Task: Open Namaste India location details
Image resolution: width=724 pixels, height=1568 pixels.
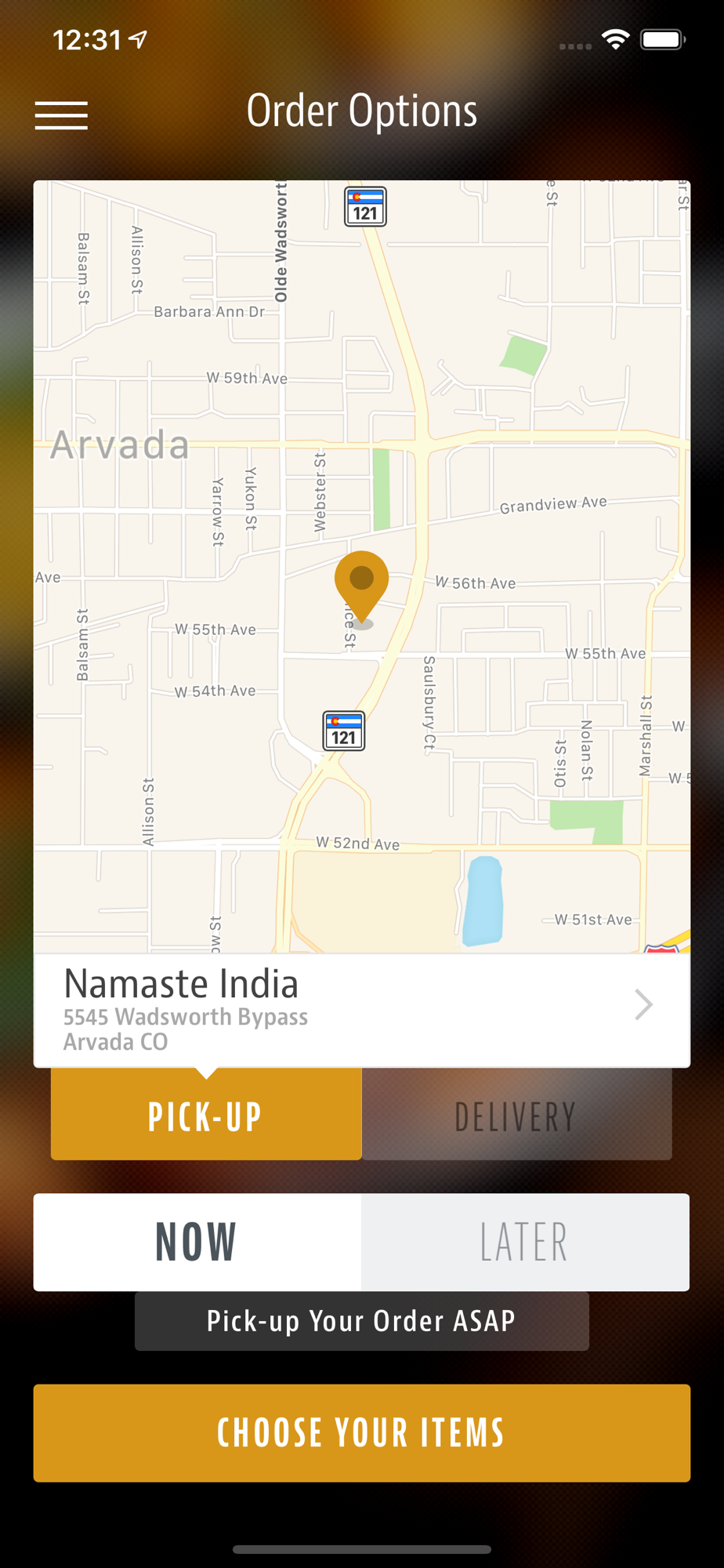Action: (361, 1009)
